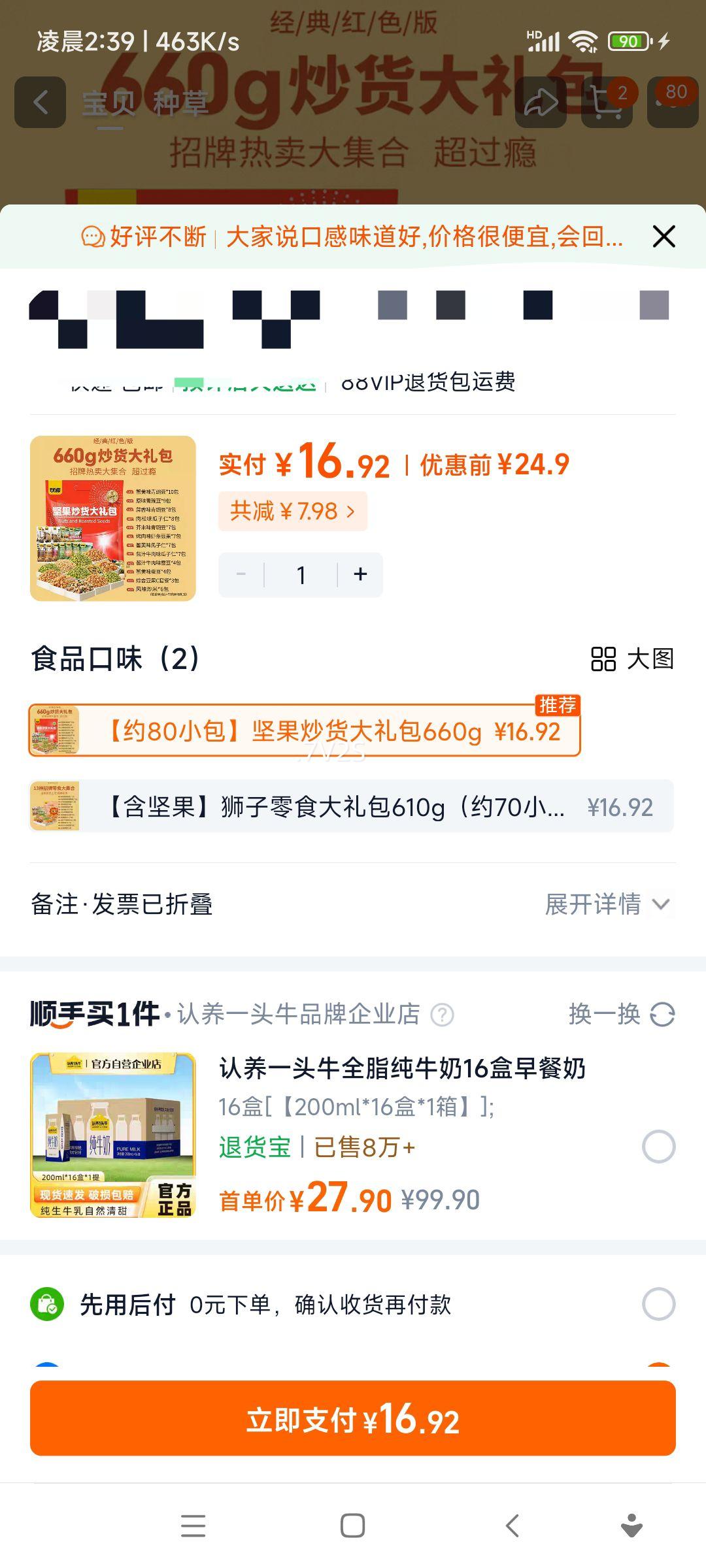Dismiss the 好评不断 review banner

pos(663,237)
